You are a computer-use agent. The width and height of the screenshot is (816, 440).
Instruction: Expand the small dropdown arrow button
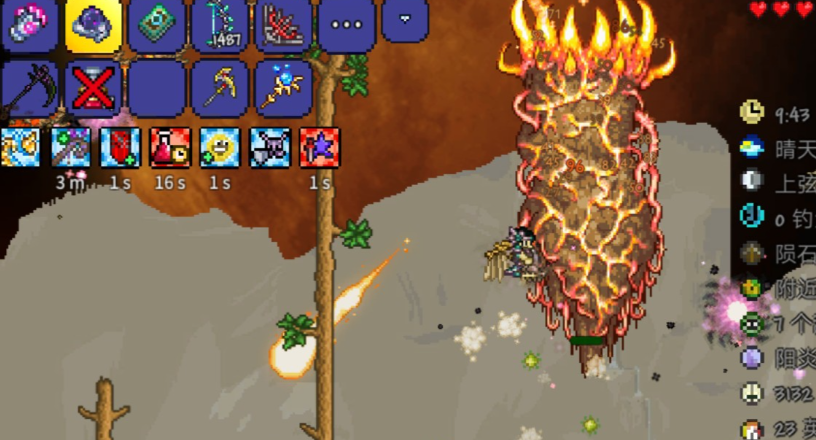[x=405, y=19]
